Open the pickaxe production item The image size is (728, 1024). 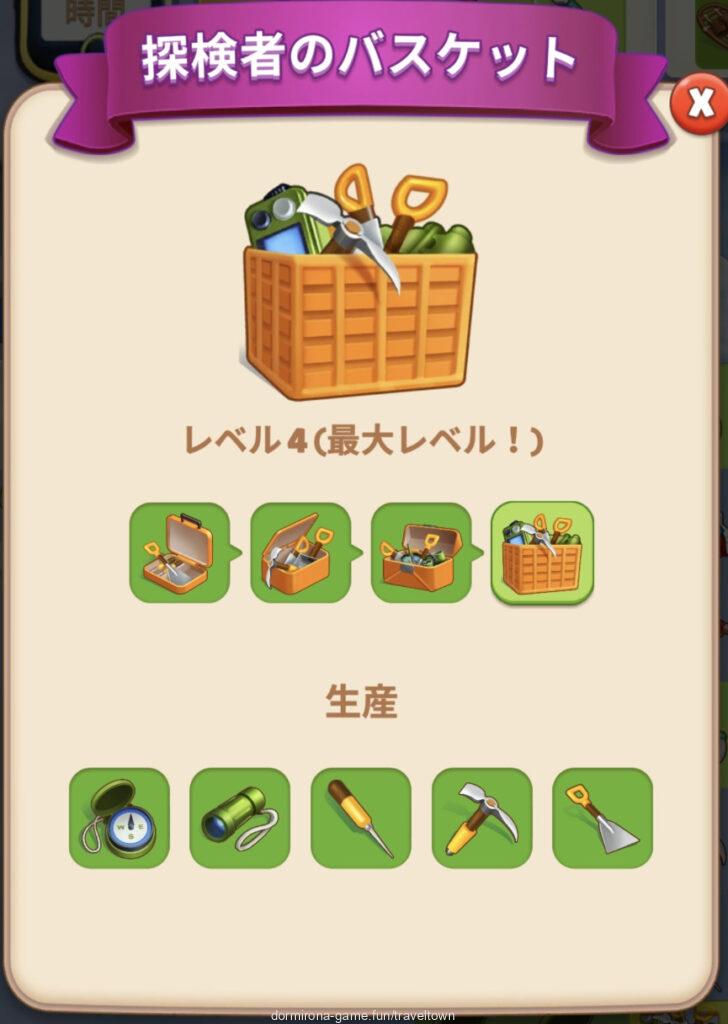[482, 817]
